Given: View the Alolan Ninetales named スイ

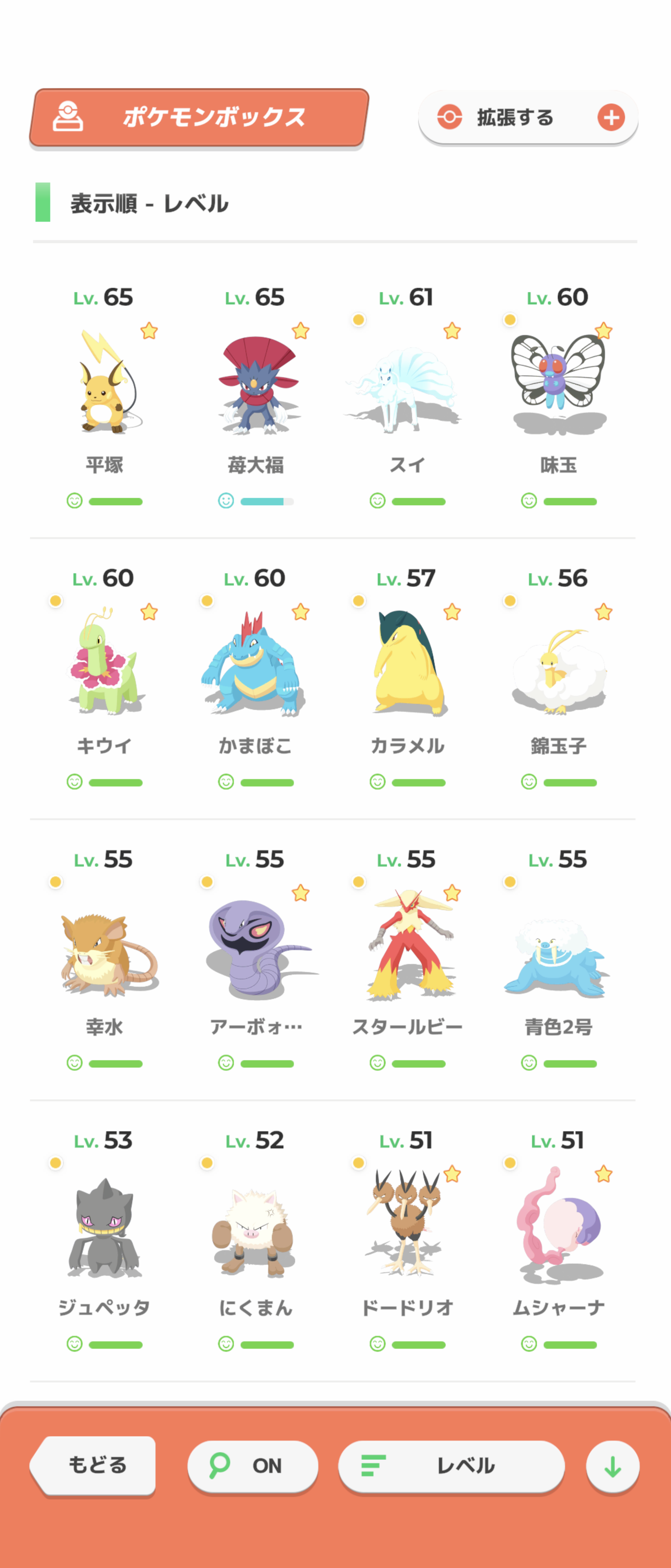Looking at the screenshot, I should pos(407,383).
